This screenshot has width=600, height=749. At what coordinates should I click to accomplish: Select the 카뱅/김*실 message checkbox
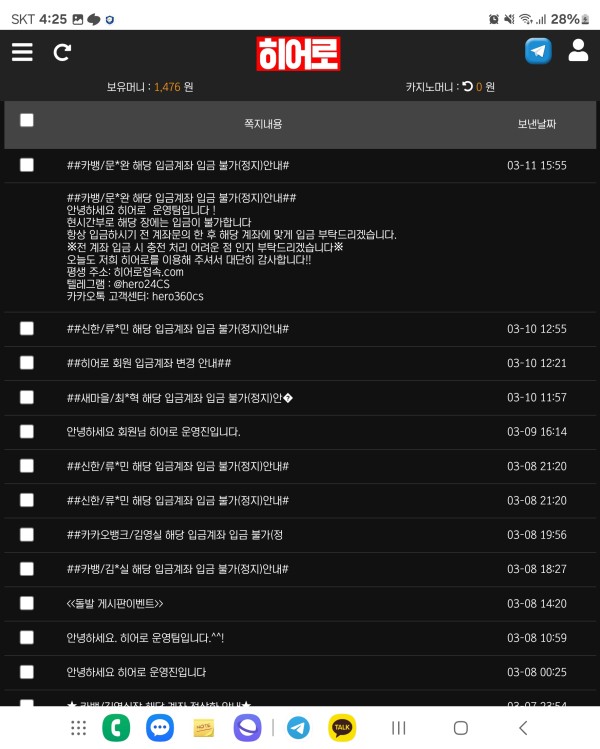pos(27,569)
